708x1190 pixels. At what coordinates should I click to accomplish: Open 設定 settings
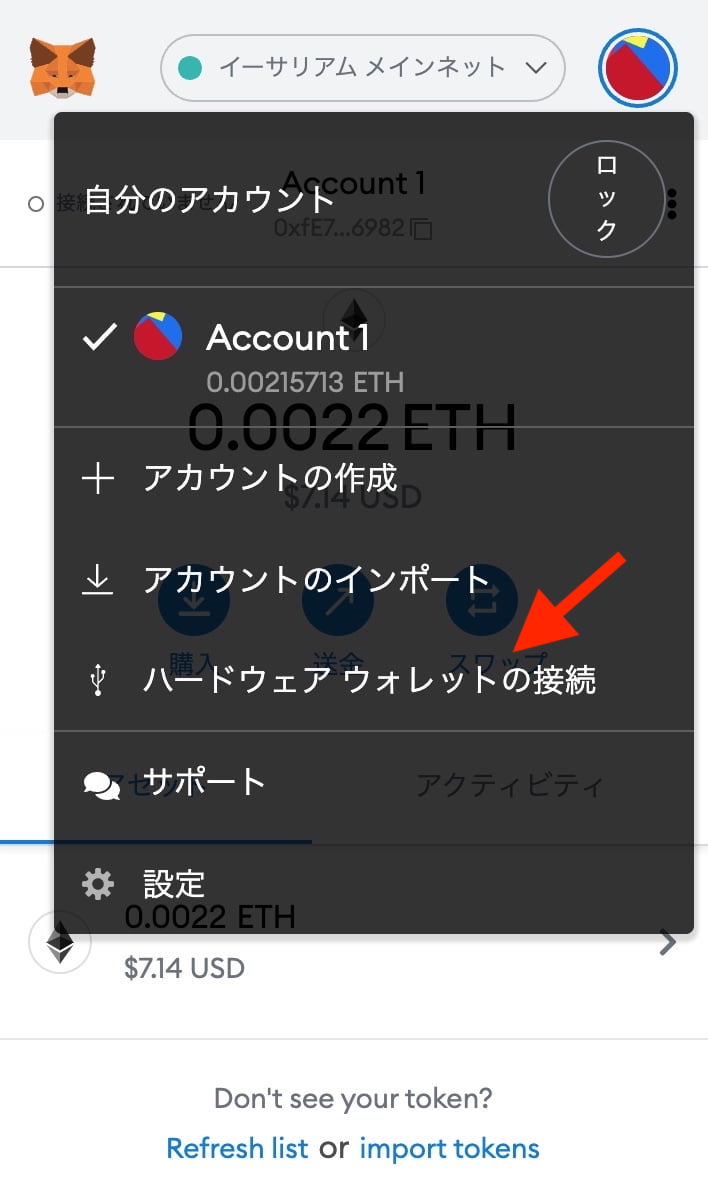pyautogui.click(x=173, y=884)
